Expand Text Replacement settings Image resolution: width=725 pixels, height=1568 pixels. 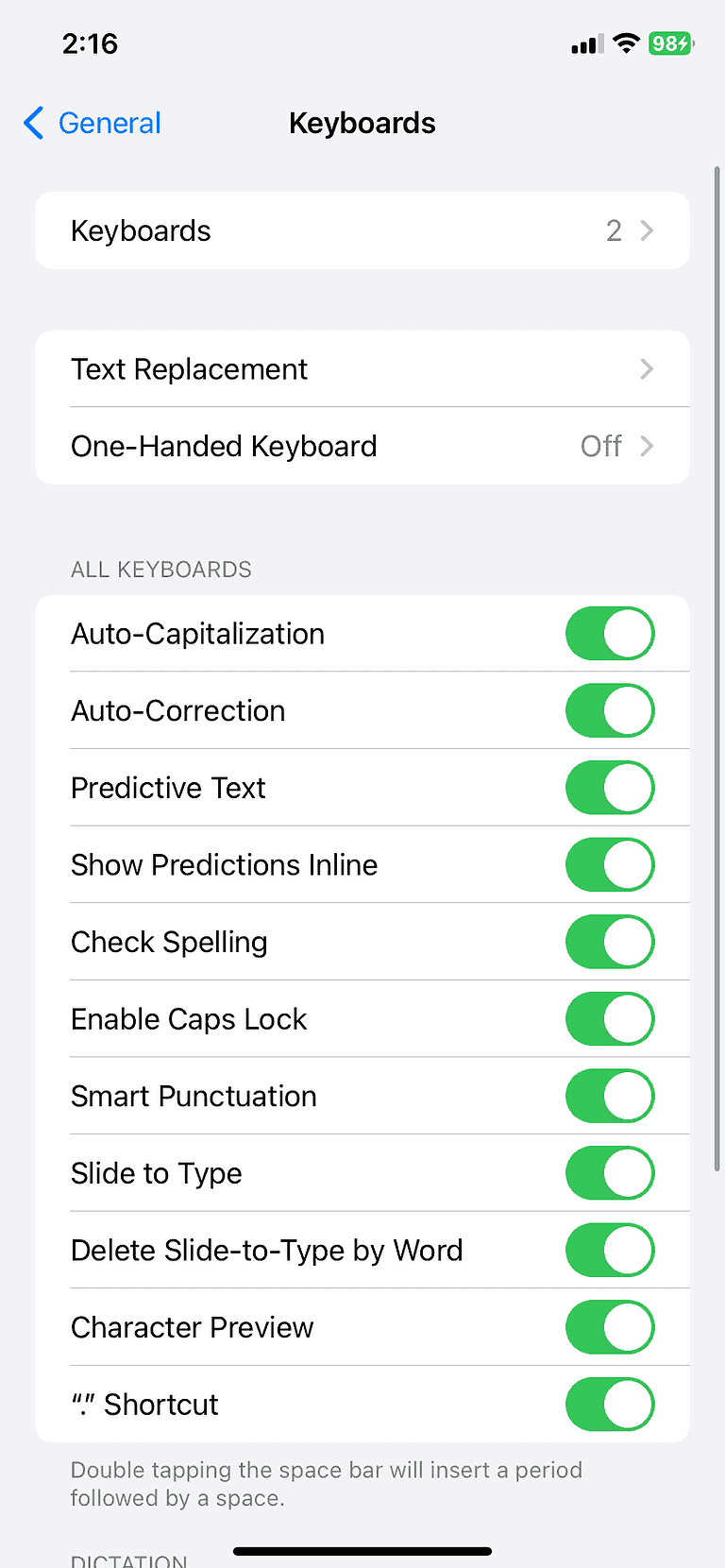point(362,369)
